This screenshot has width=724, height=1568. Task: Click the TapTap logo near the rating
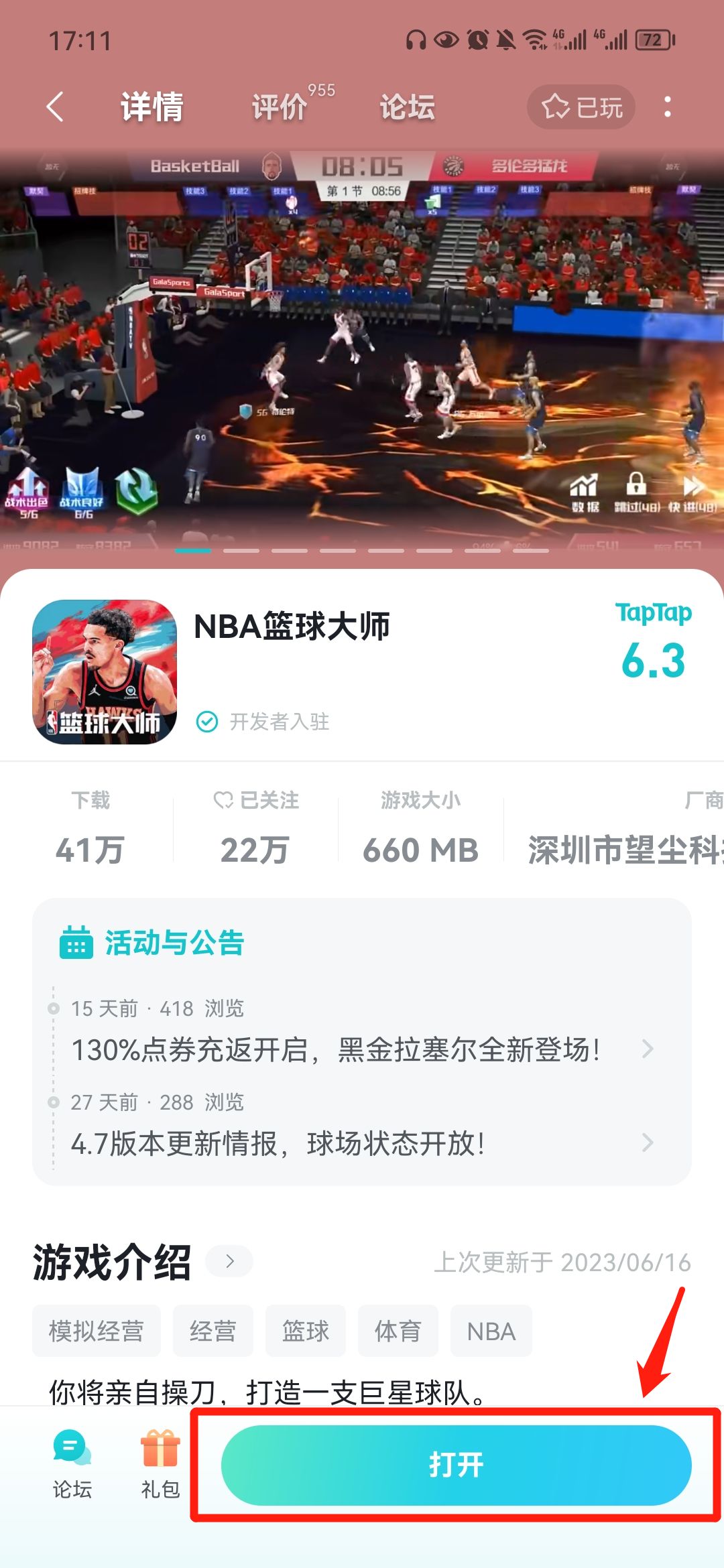pyautogui.click(x=653, y=613)
